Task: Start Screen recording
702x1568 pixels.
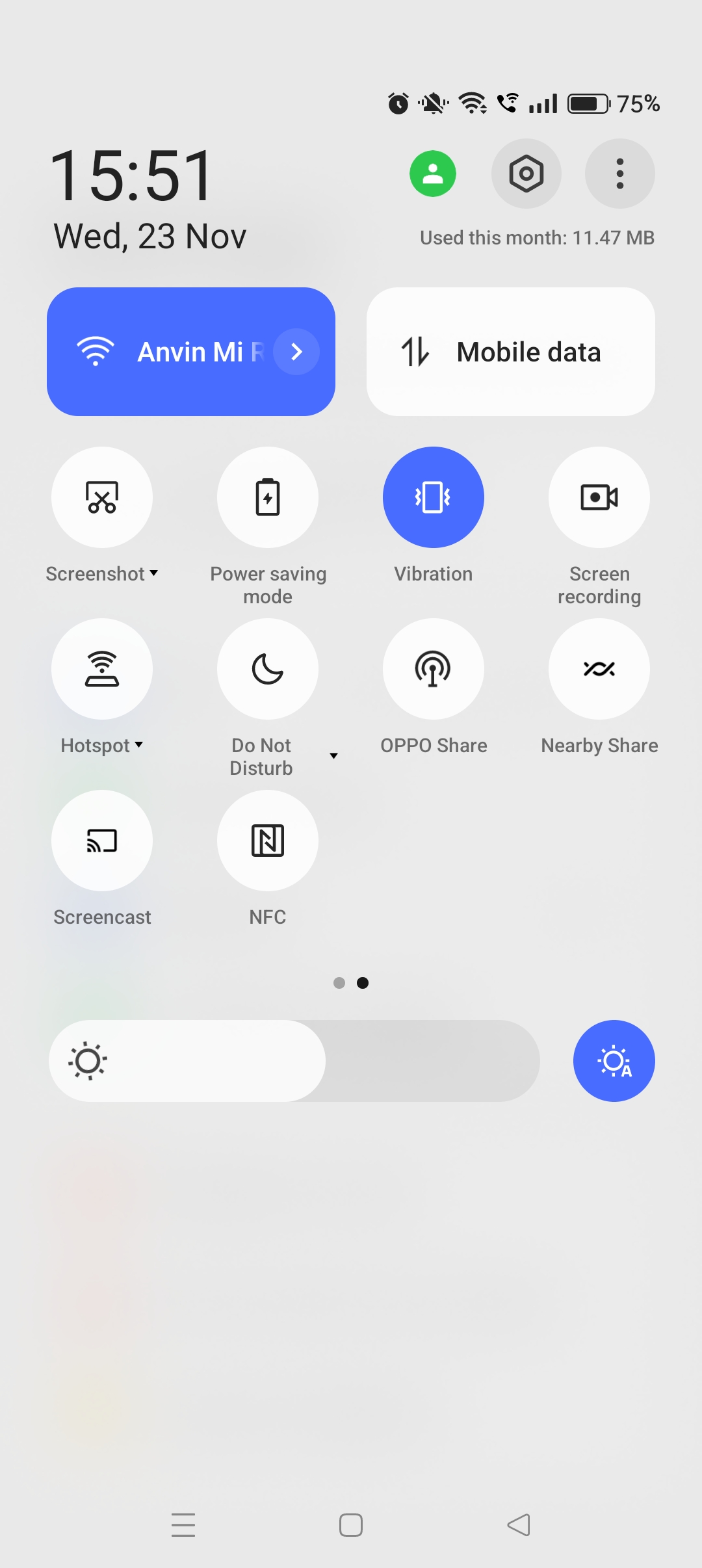Action: point(599,497)
